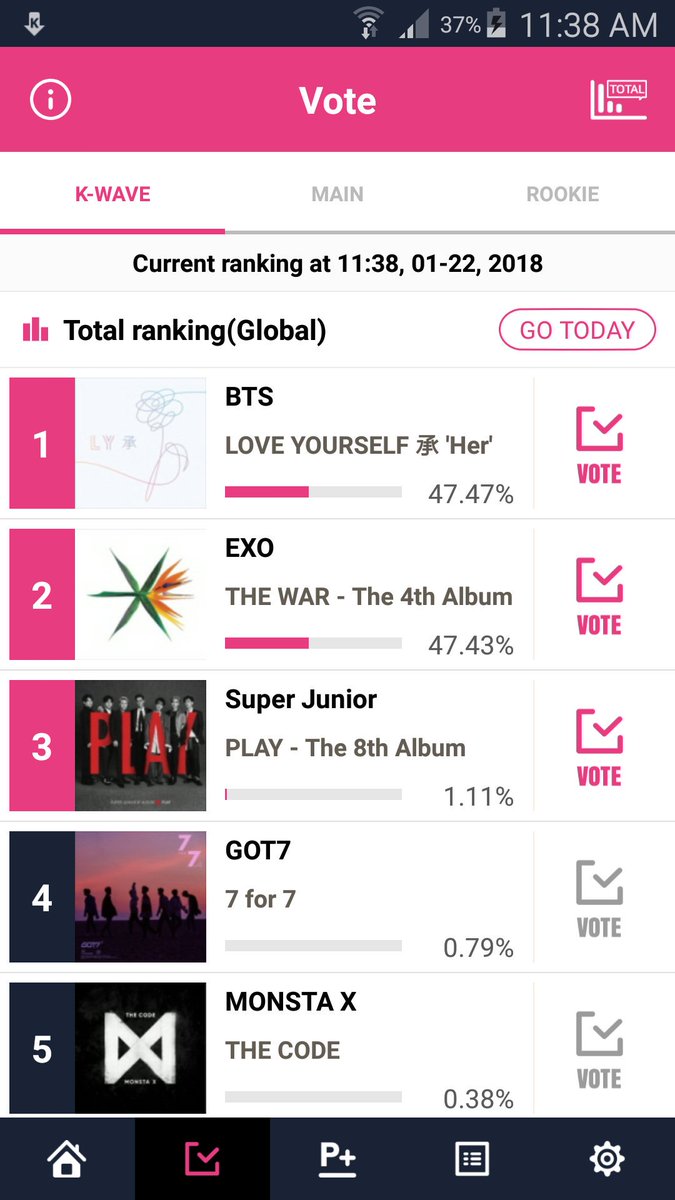Image resolution: width=675 pixels, height=1200 pixels.
Task: Tap the GO TODAY button
Action: tap(577, 330)
